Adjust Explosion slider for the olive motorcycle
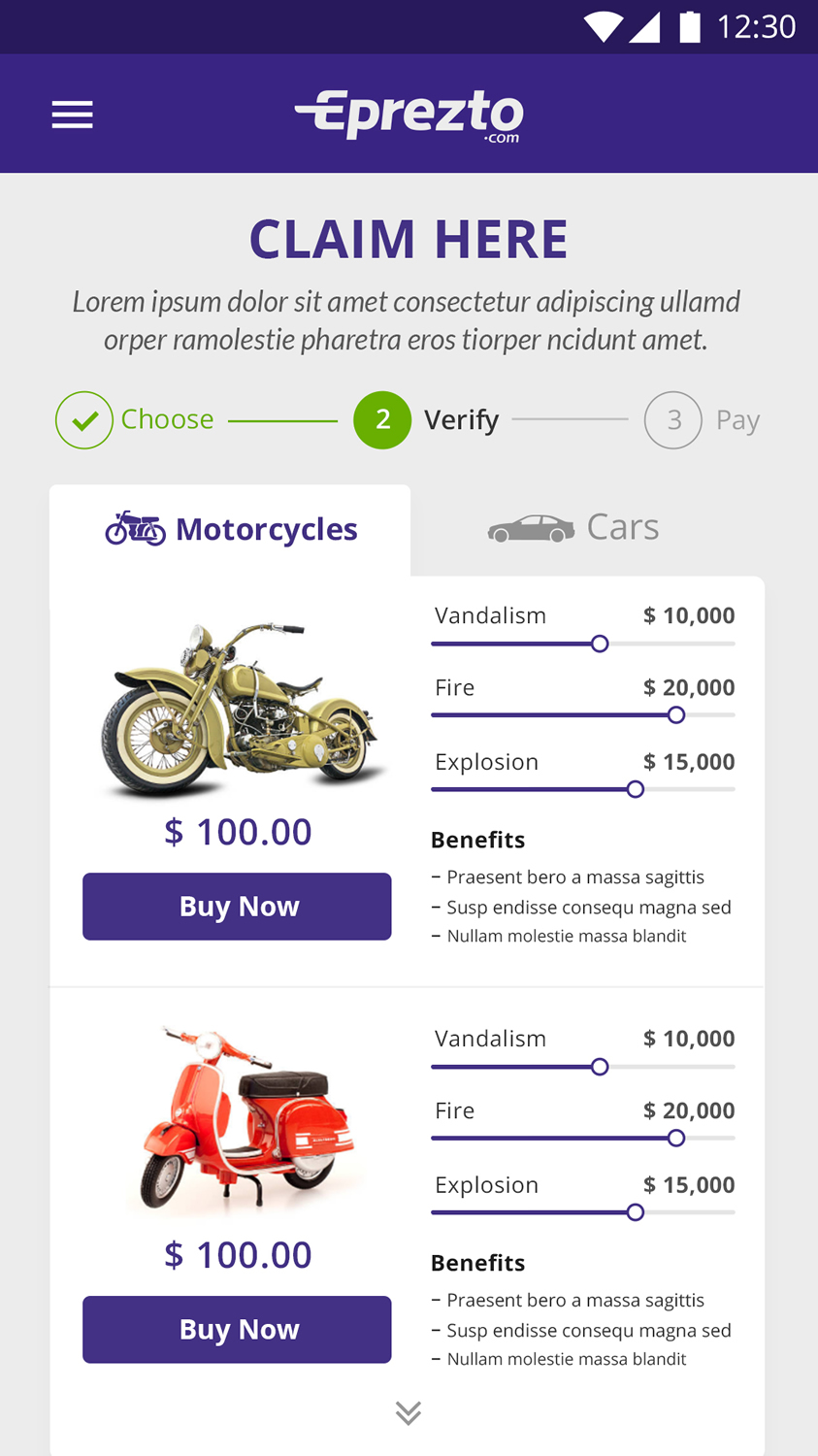This screenshot has width=818, height=1456. 636,789
